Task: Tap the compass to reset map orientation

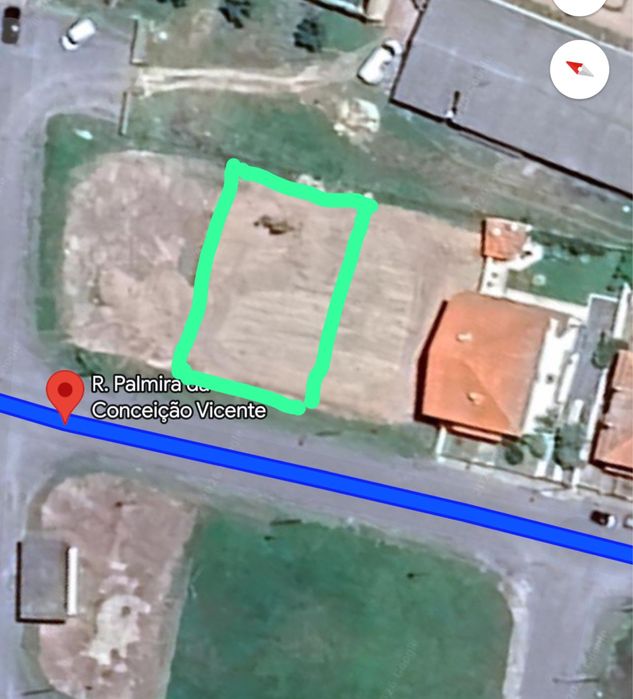Action: click(580, 68)
